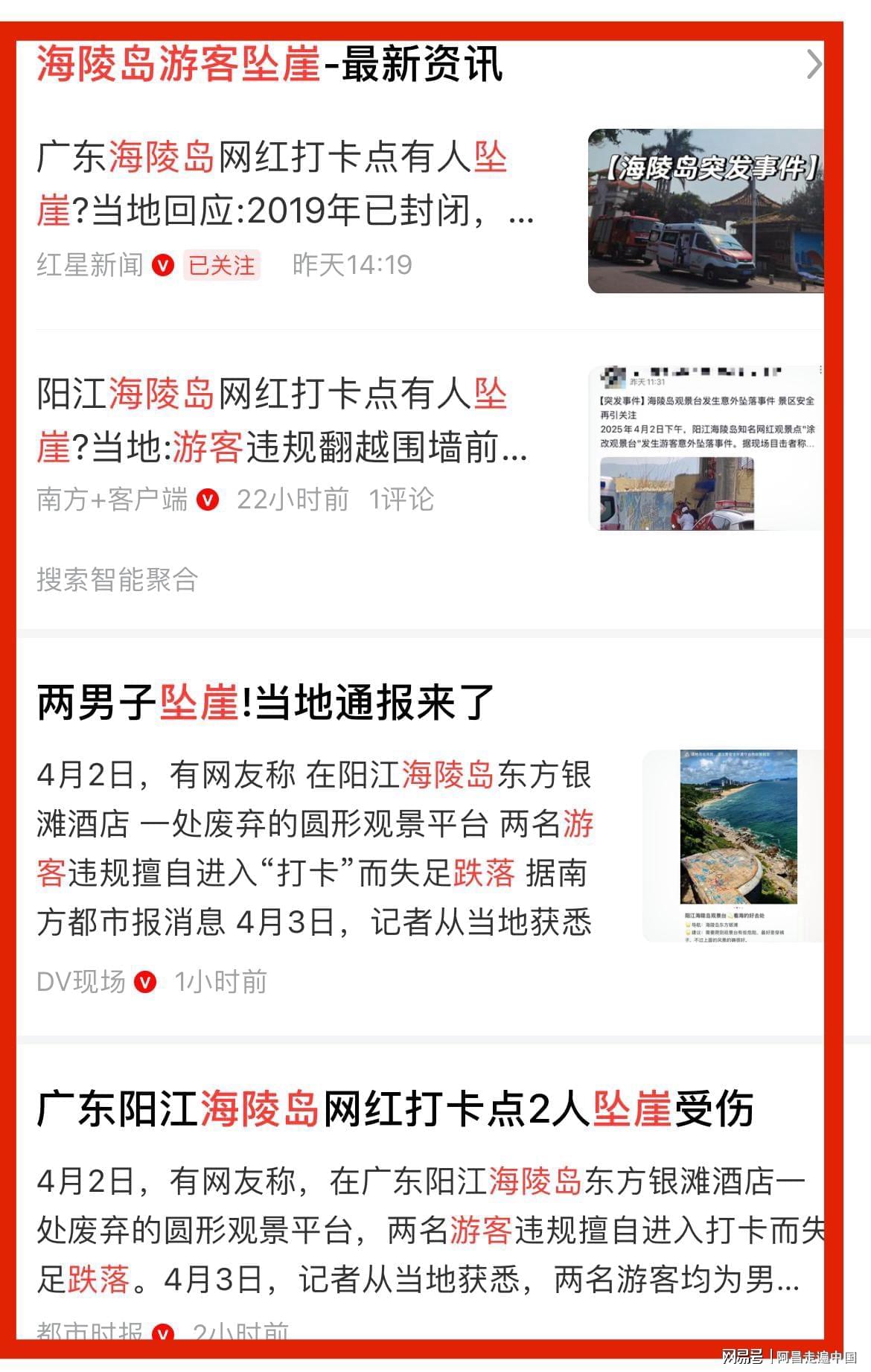Open the coastal platform photo from DV现场

pyautogui.click(x=733, y=846)
